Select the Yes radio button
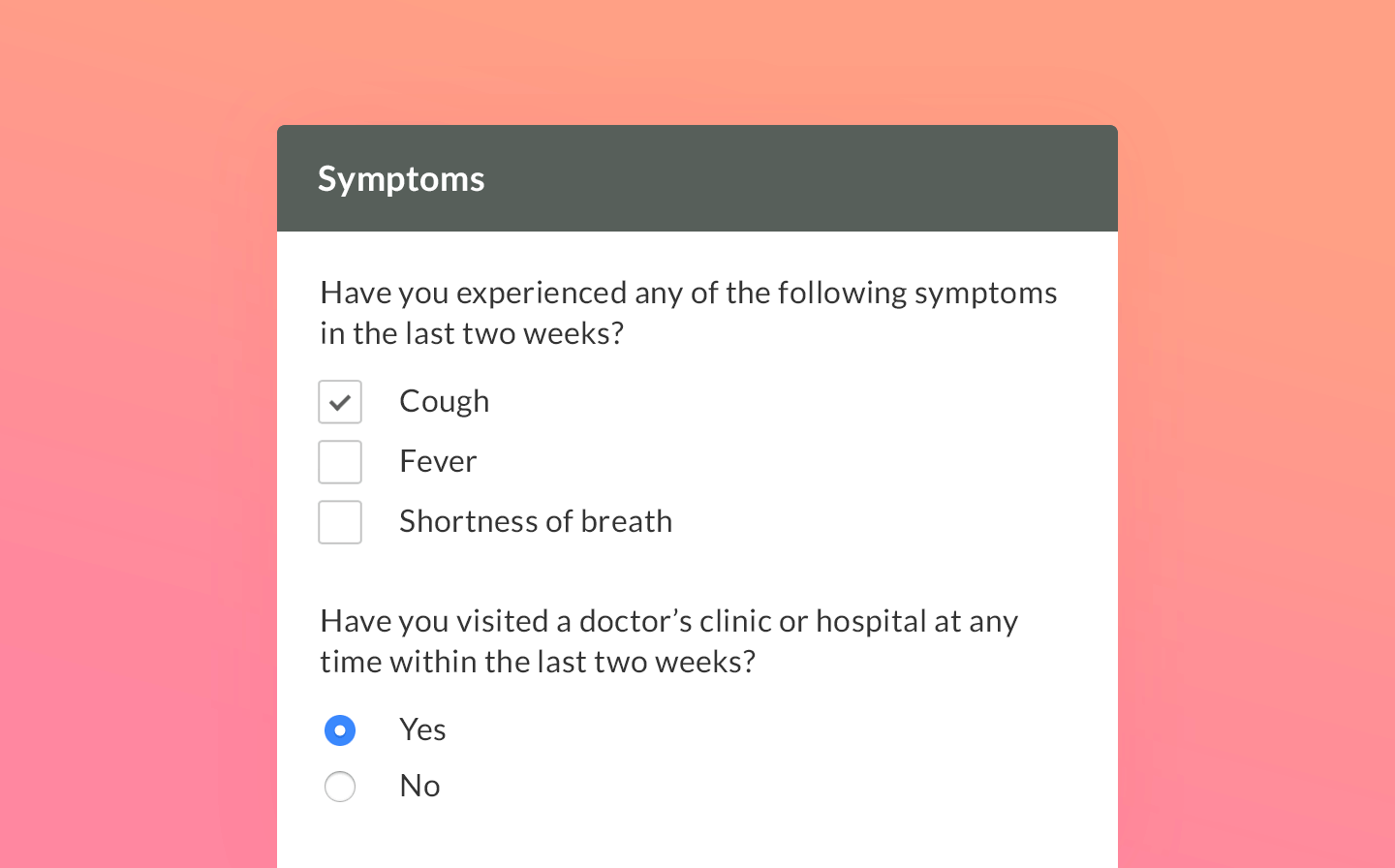This screenshot has width=1395, height=868. point(340,730)
